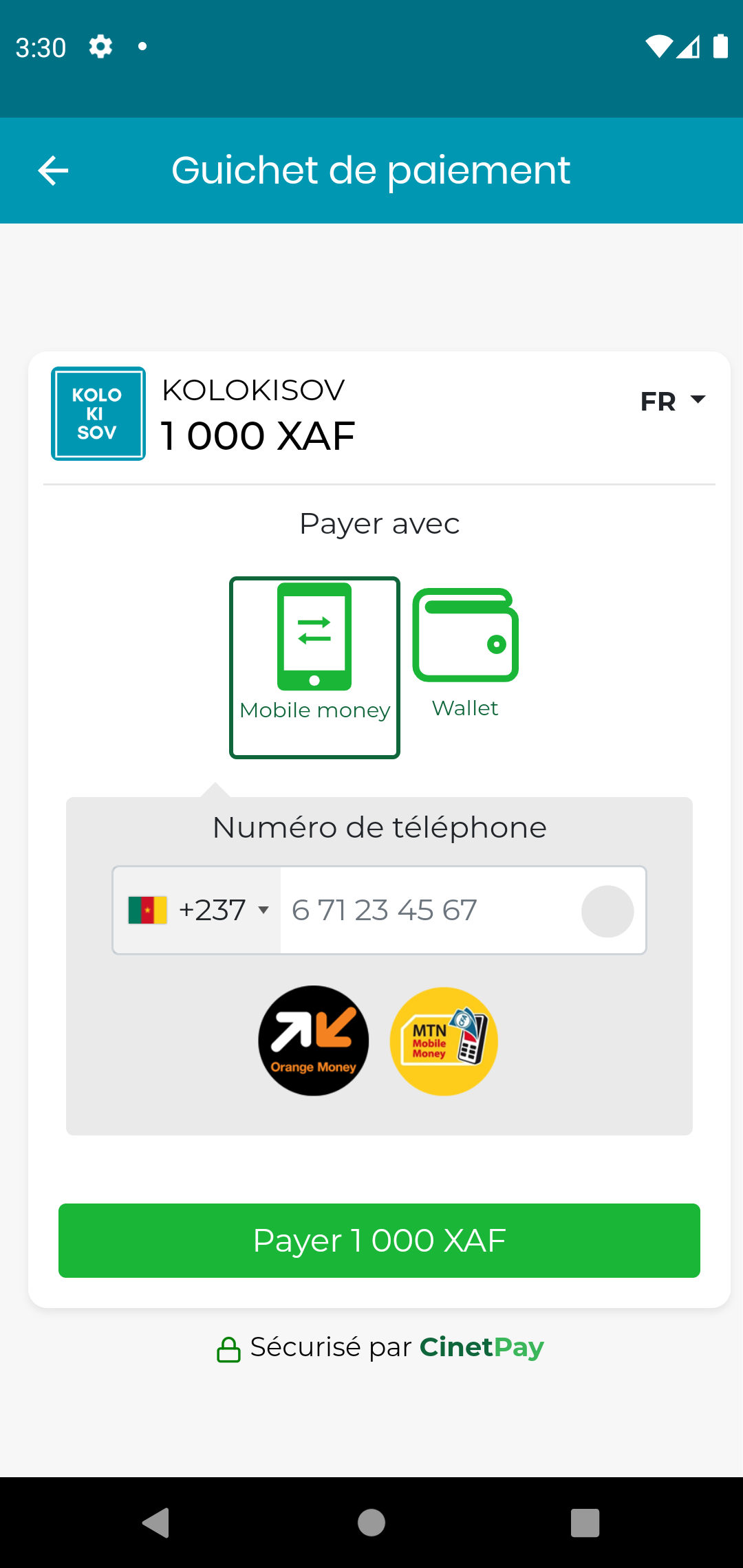Choose Orange Money operator
The image size is (743, 1568).
pyautogui.click(x=314, y=1041)
